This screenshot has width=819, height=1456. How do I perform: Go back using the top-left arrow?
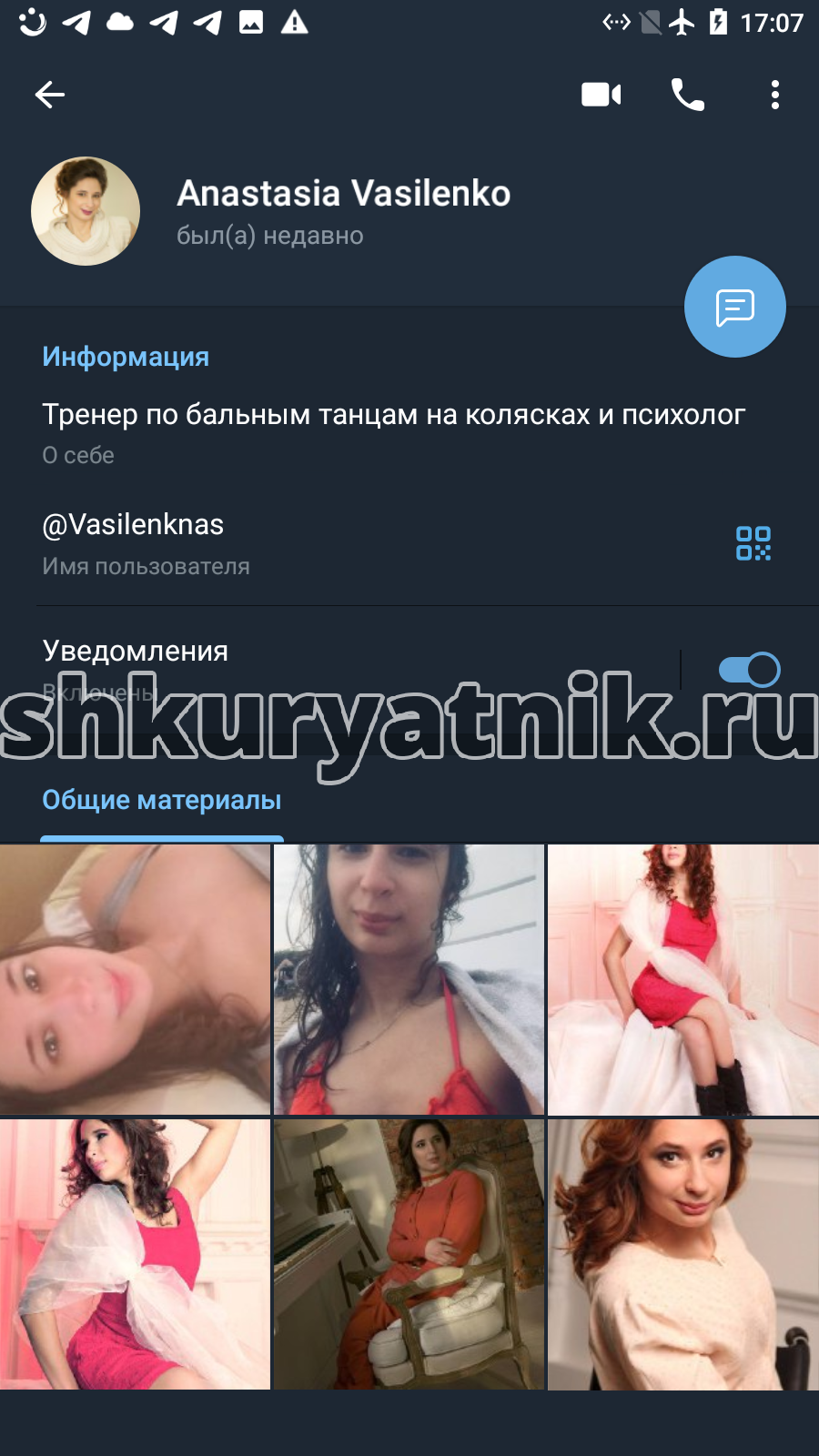(50, 95)
